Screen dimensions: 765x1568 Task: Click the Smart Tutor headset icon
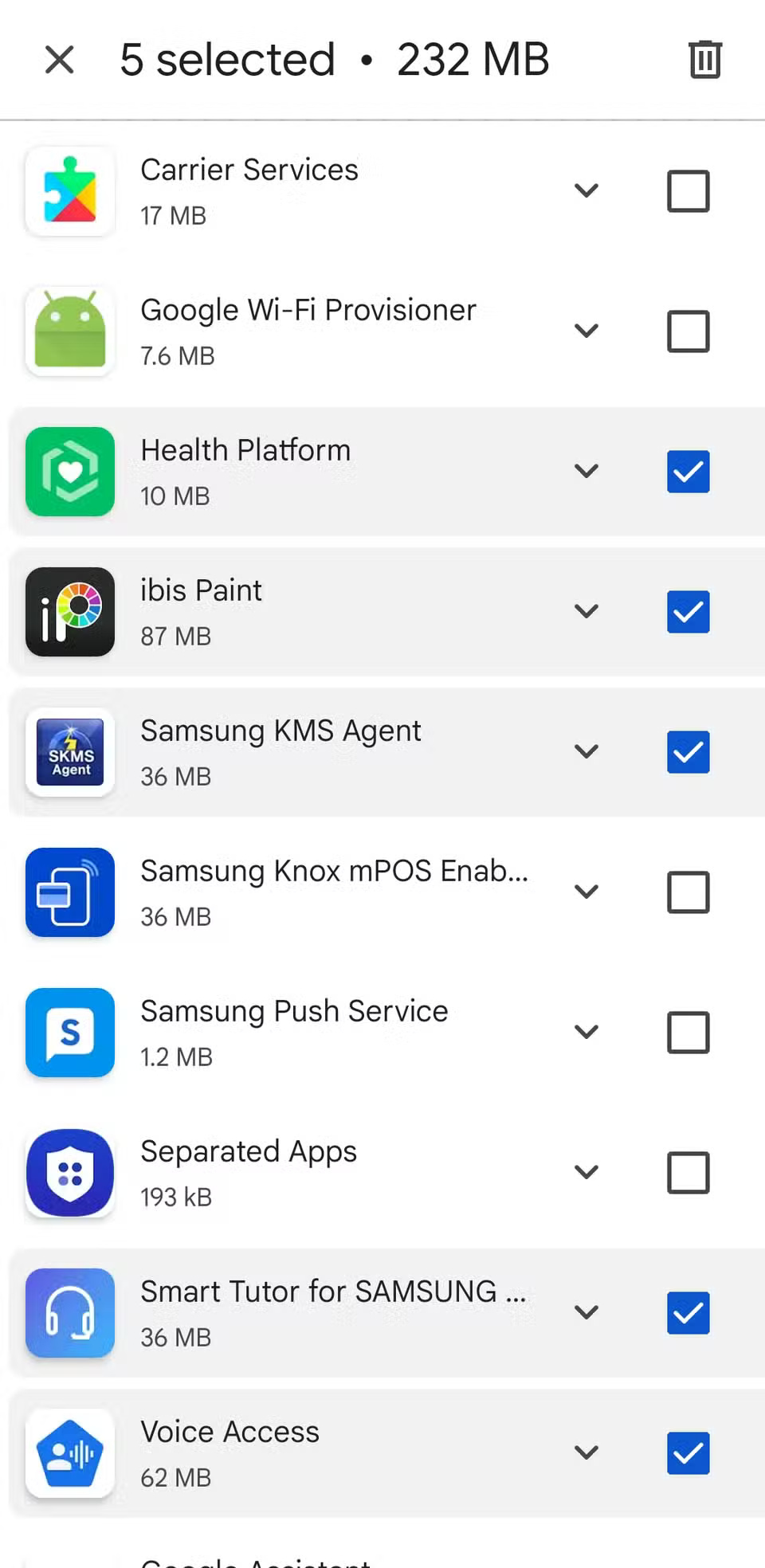pos(70,1313)
